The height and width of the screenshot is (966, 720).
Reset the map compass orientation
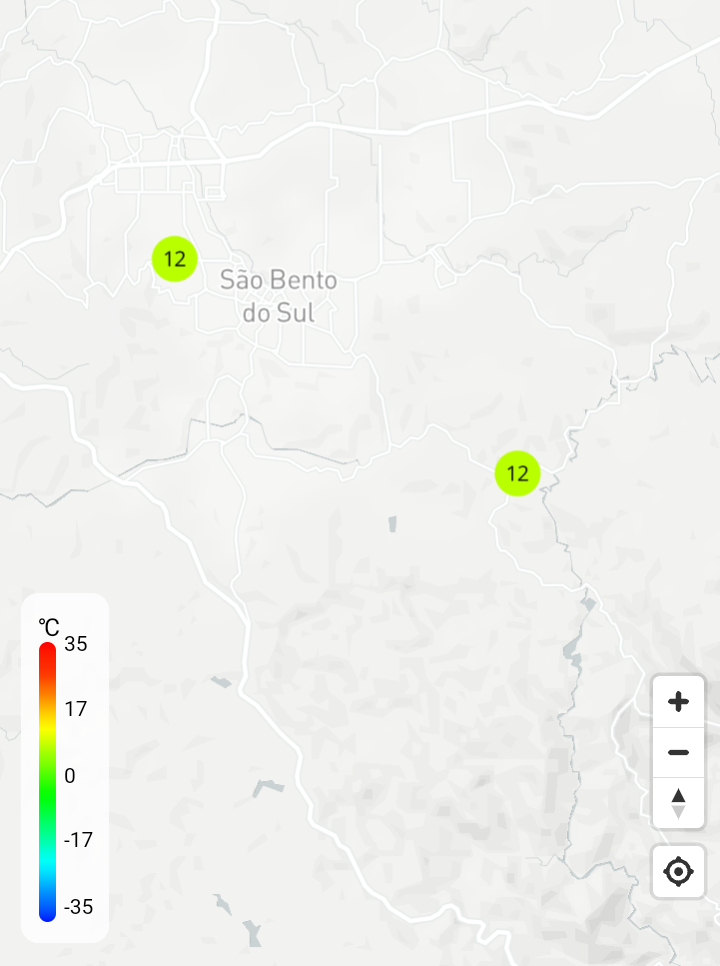tap(678, 803)
